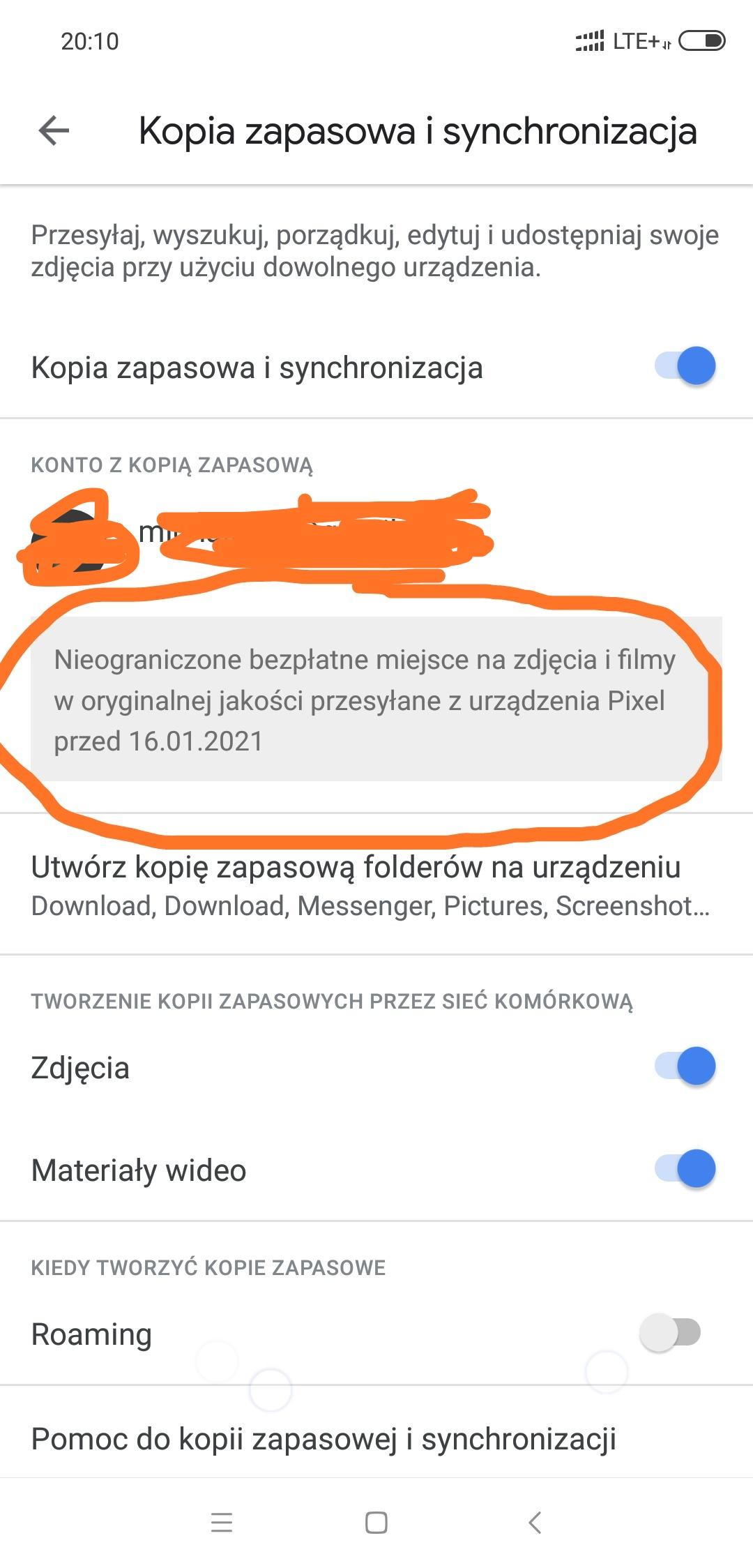Tap the system home button
This screenshot has width=753, height=1568.
click(x=376, y=1523)
